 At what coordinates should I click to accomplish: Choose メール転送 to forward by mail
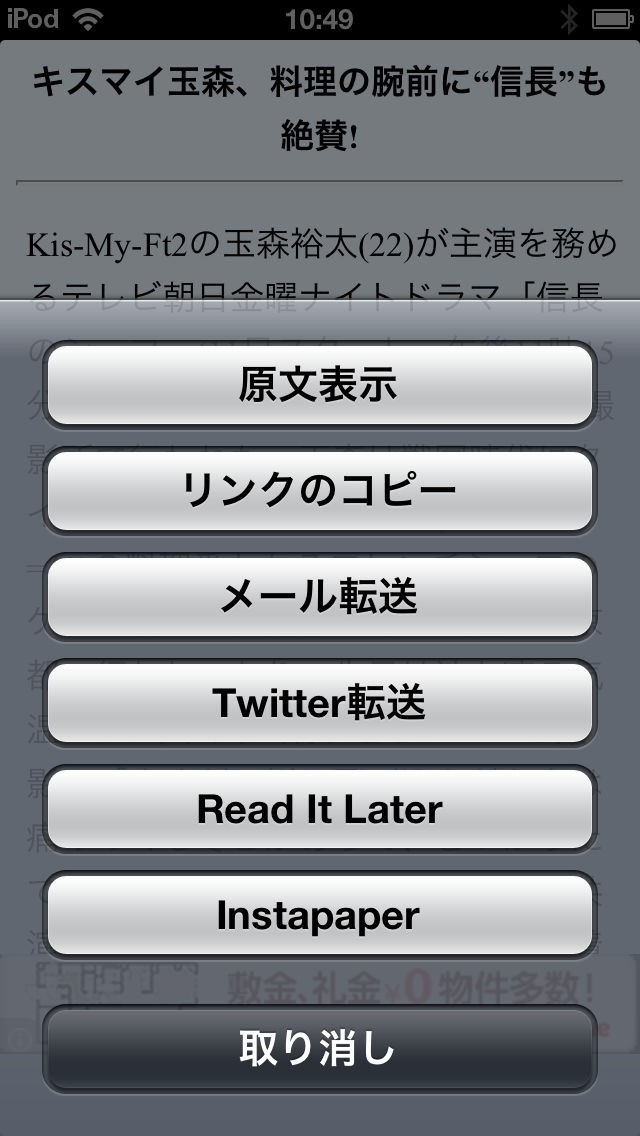pyautogui.click(x=320, y=597)
